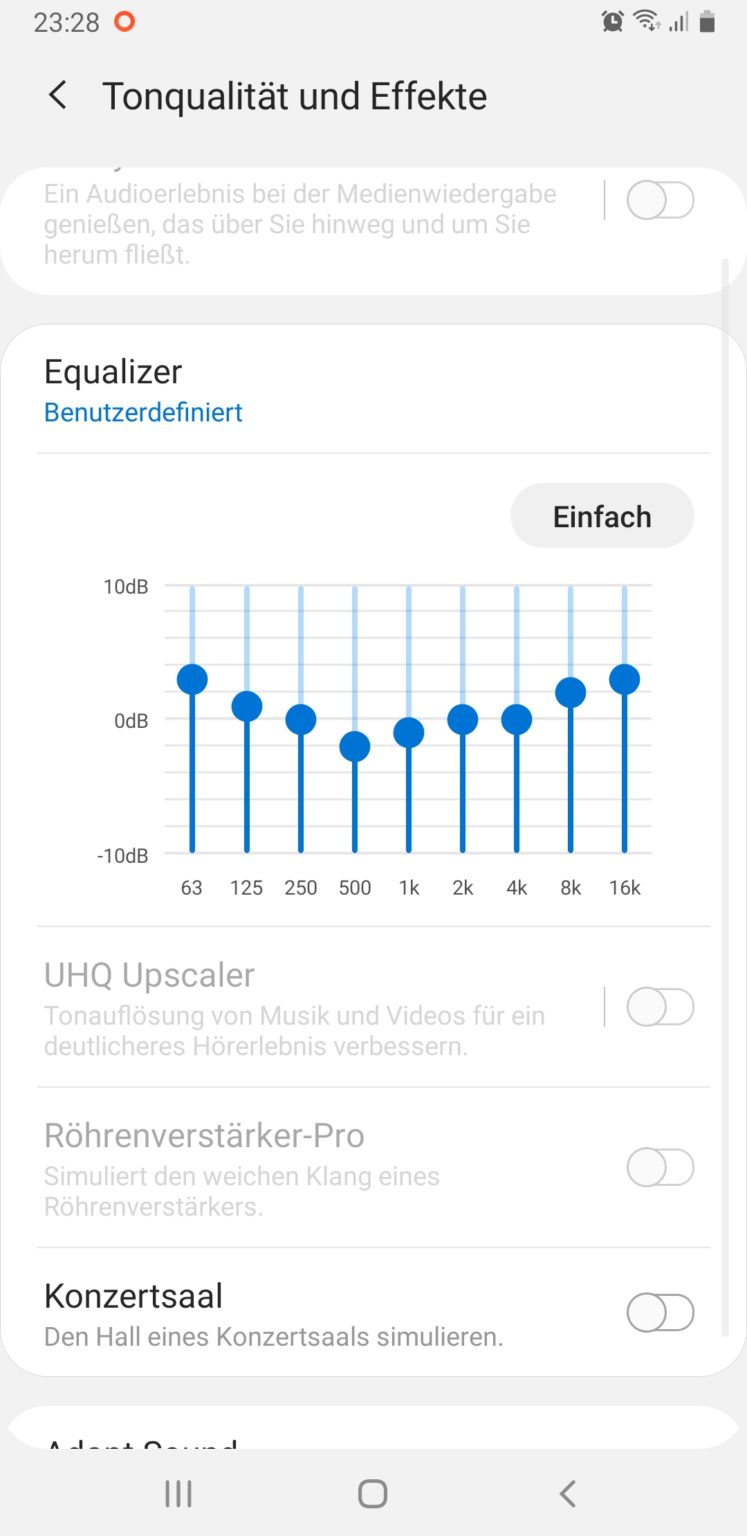
Task: Adjust the 500 Hz equalizer slider
Action: [x=354, y=745]
